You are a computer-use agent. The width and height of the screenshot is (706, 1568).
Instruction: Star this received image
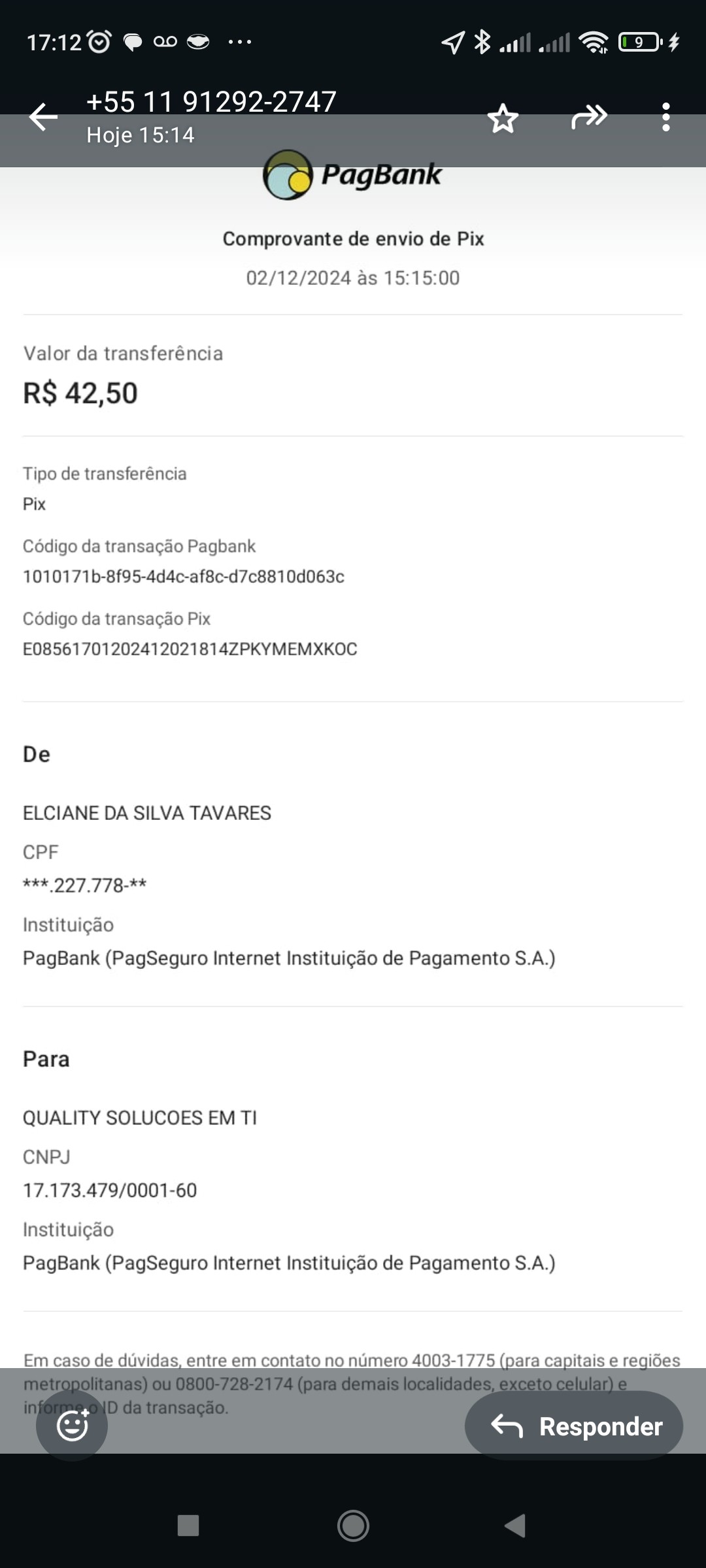click(x=503, y=118)
